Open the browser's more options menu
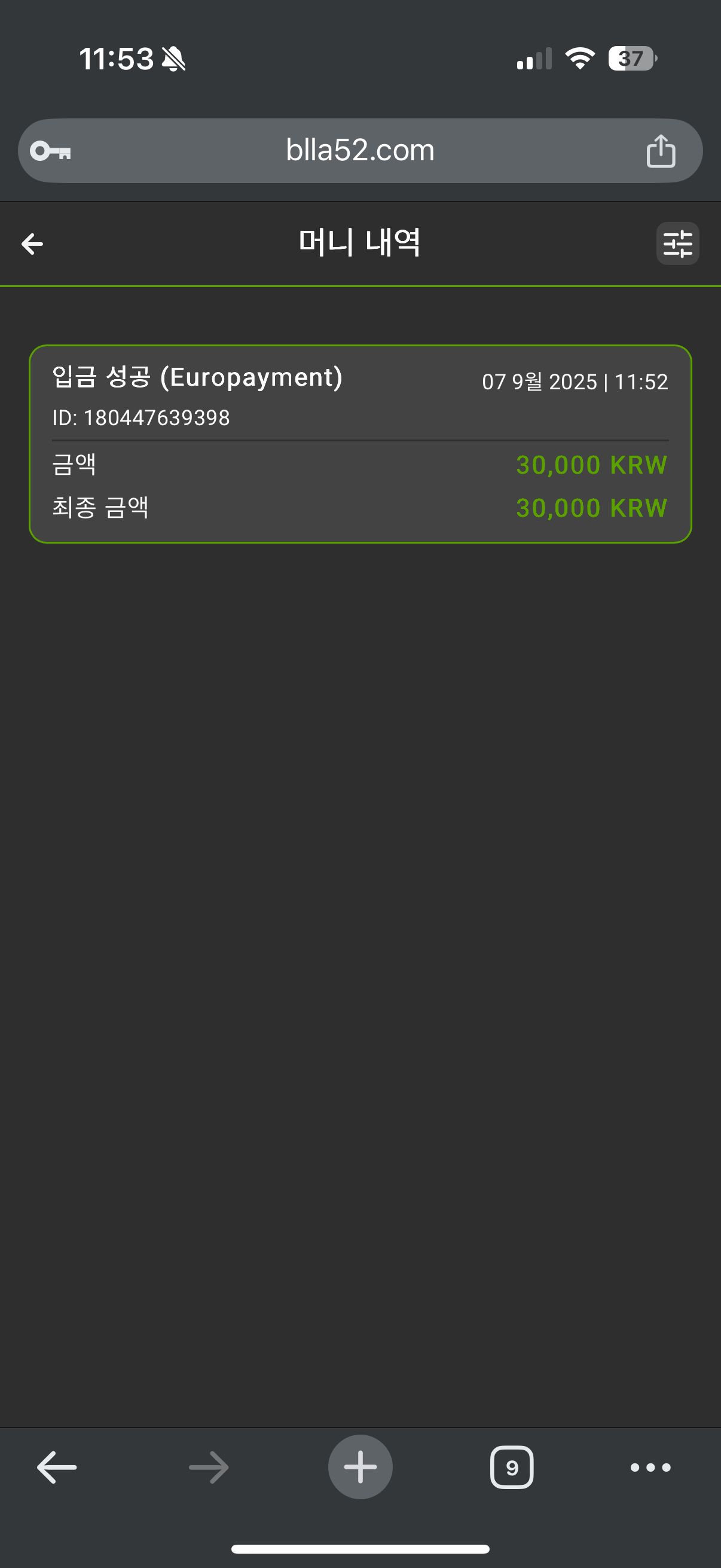This screenshot has height=1568, width=721. point(650,1468)
